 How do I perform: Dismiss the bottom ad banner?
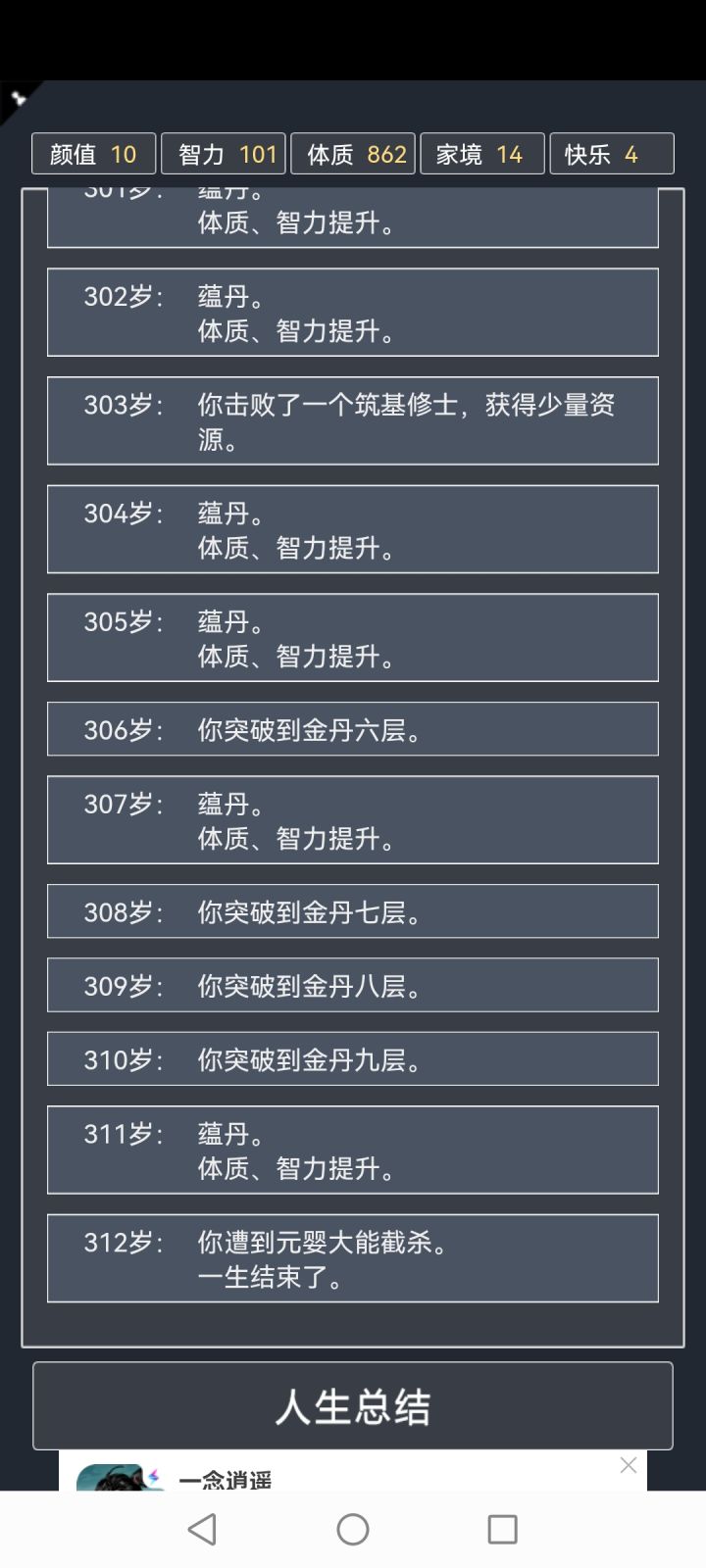[628, 1465]
